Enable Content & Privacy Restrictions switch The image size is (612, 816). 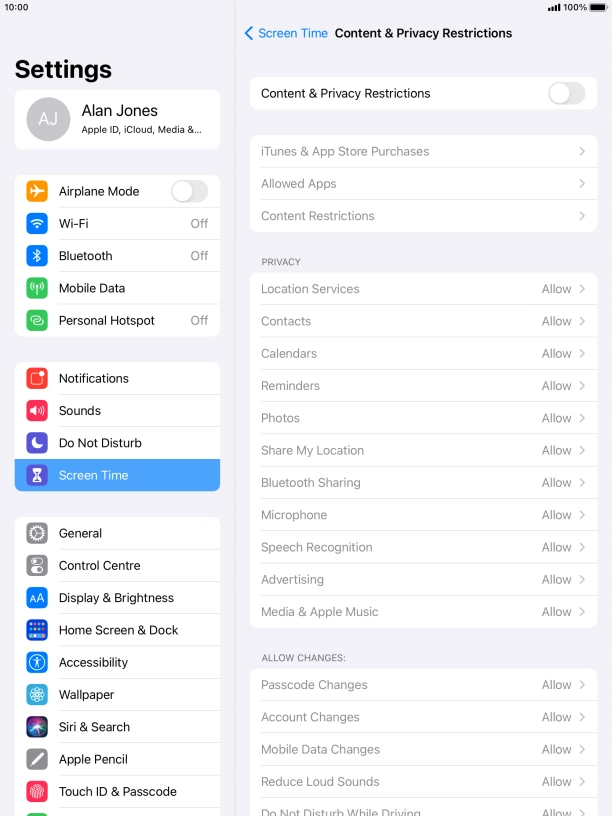pos(566,93)
